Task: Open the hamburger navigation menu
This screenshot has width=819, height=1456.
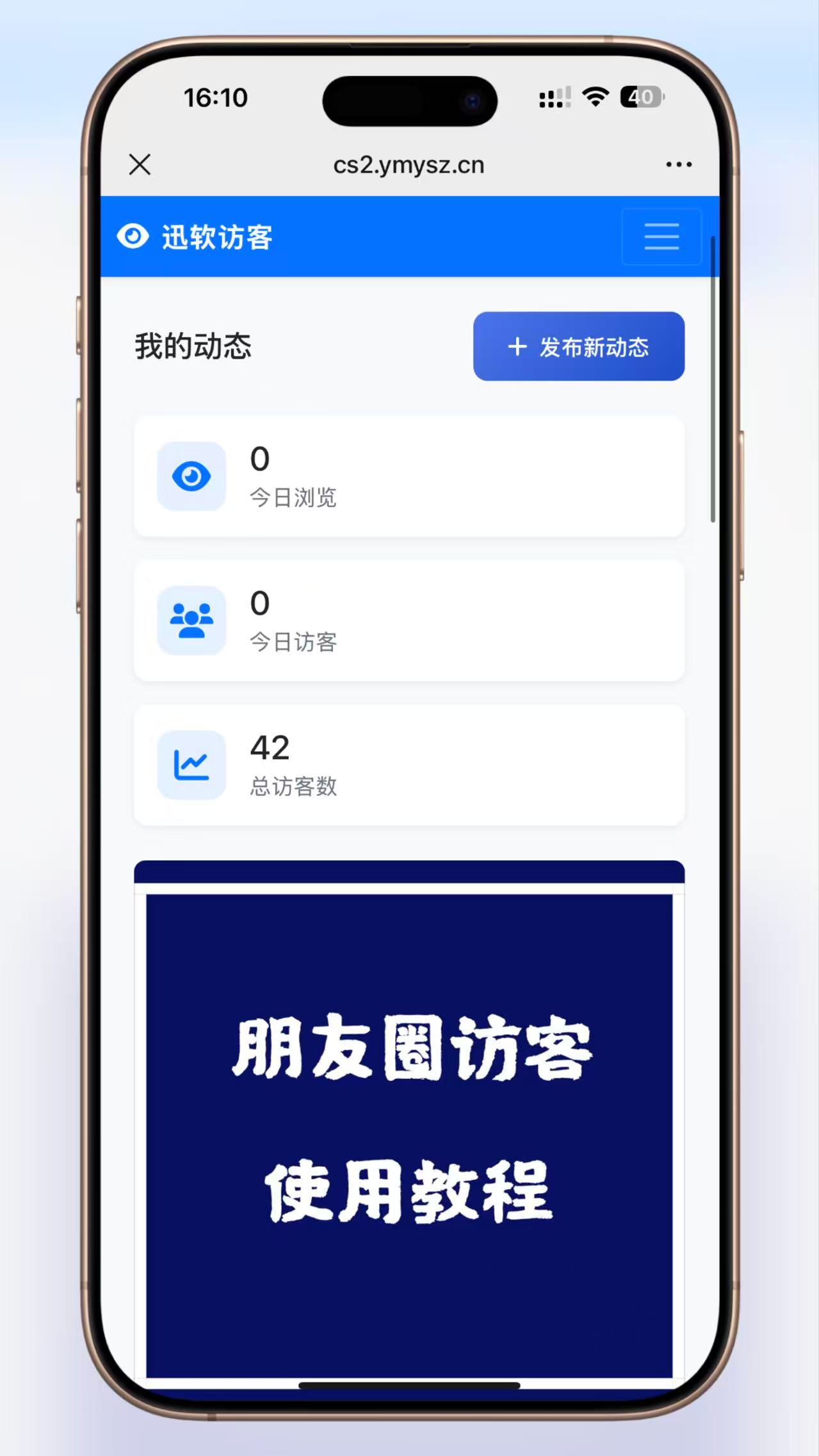Action: coord(661,236)
